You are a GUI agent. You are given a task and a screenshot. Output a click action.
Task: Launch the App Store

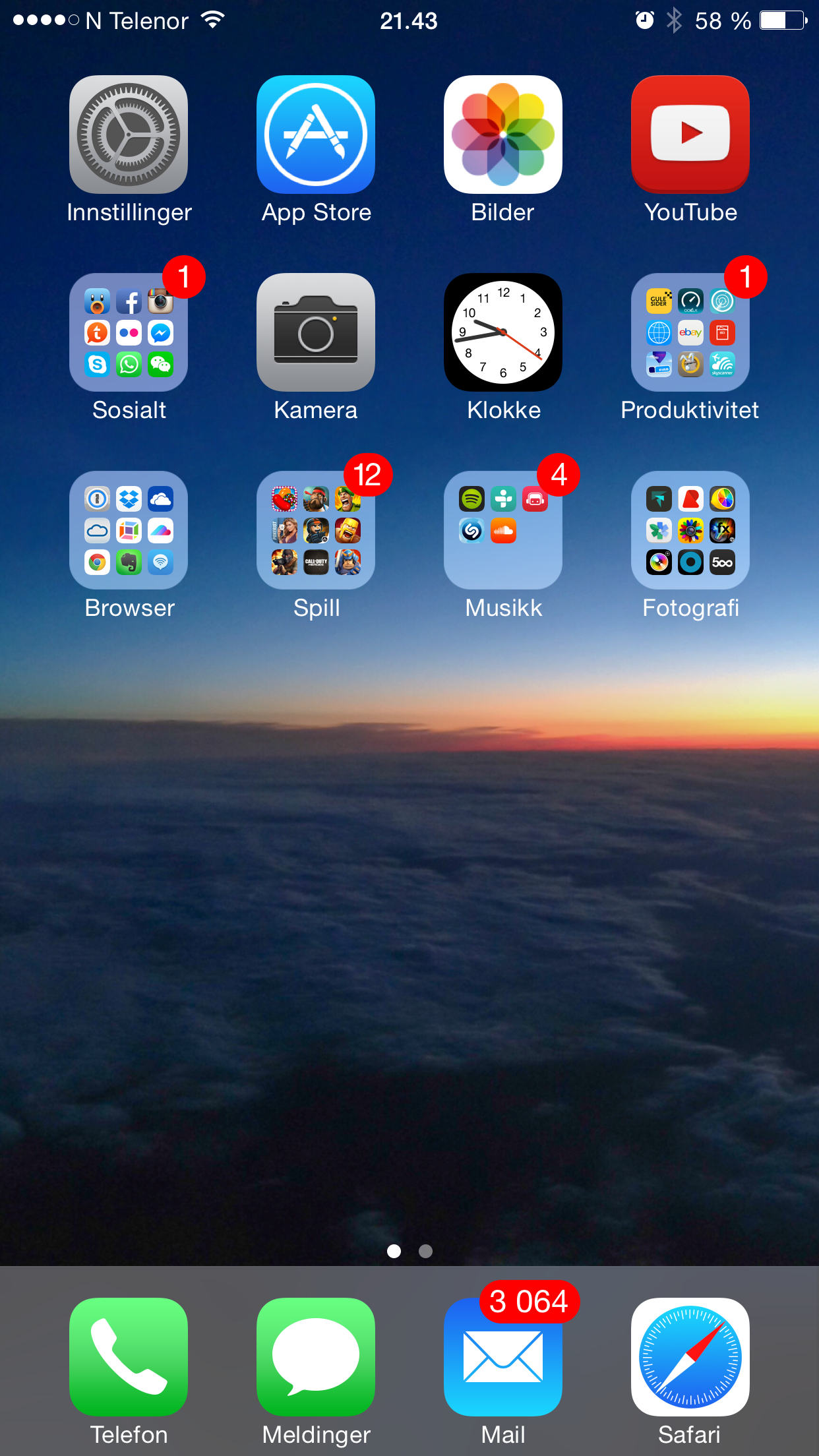(x=316, y=135)
